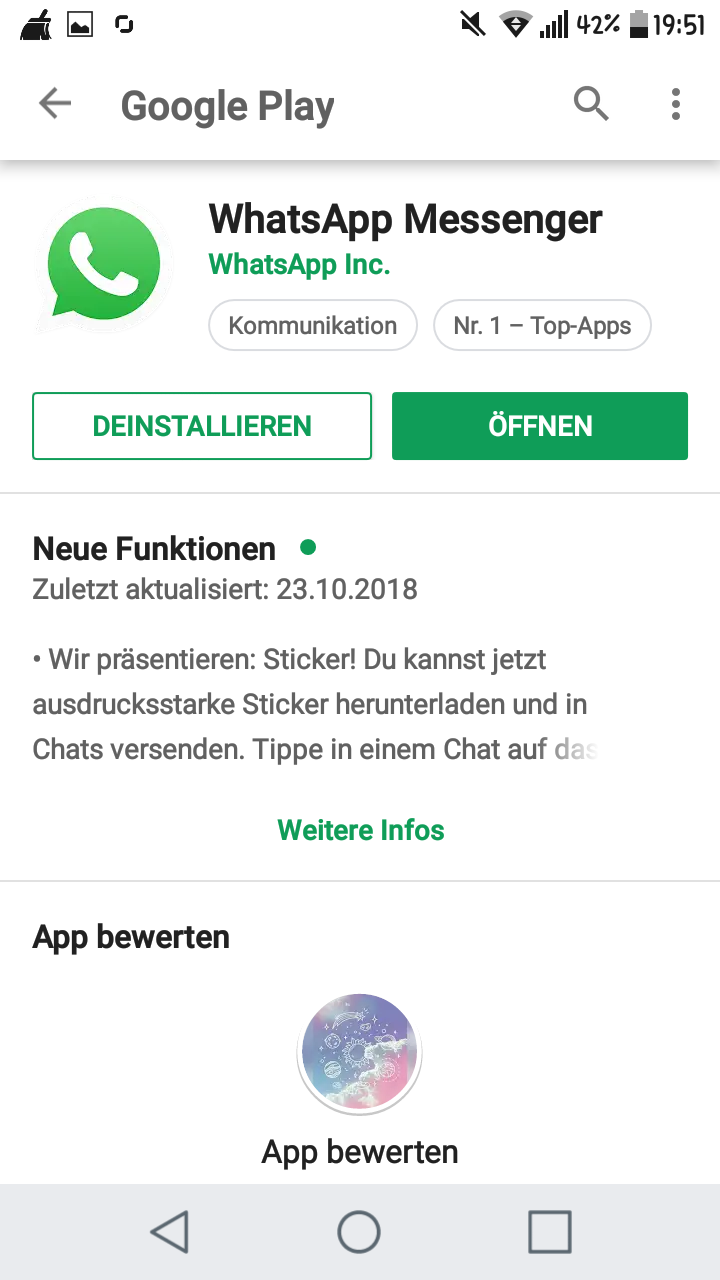
Task: Open search in Google Play
Action: click(591, 104)
